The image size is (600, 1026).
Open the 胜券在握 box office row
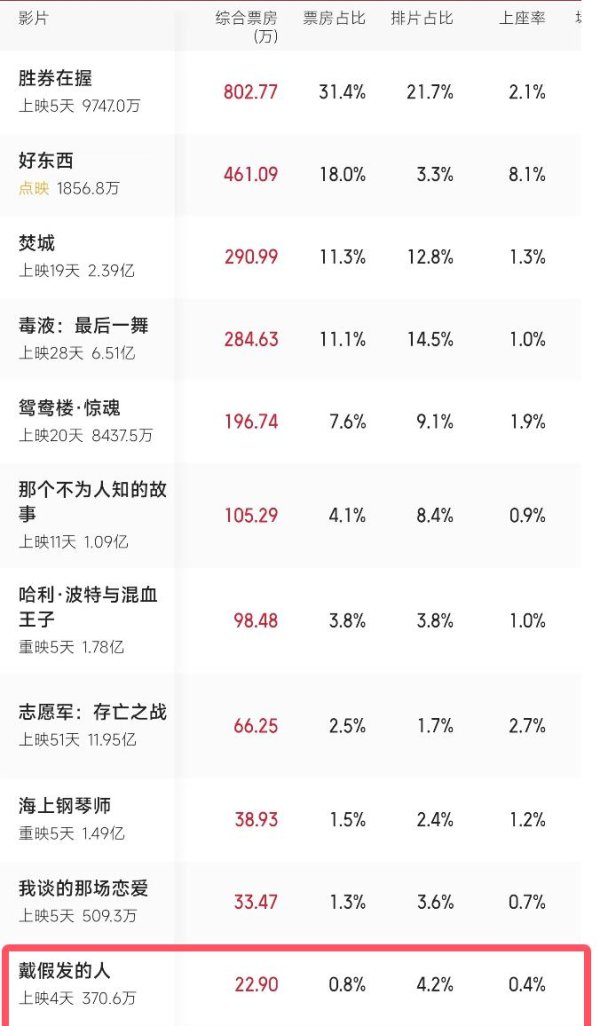click(291, 92)
